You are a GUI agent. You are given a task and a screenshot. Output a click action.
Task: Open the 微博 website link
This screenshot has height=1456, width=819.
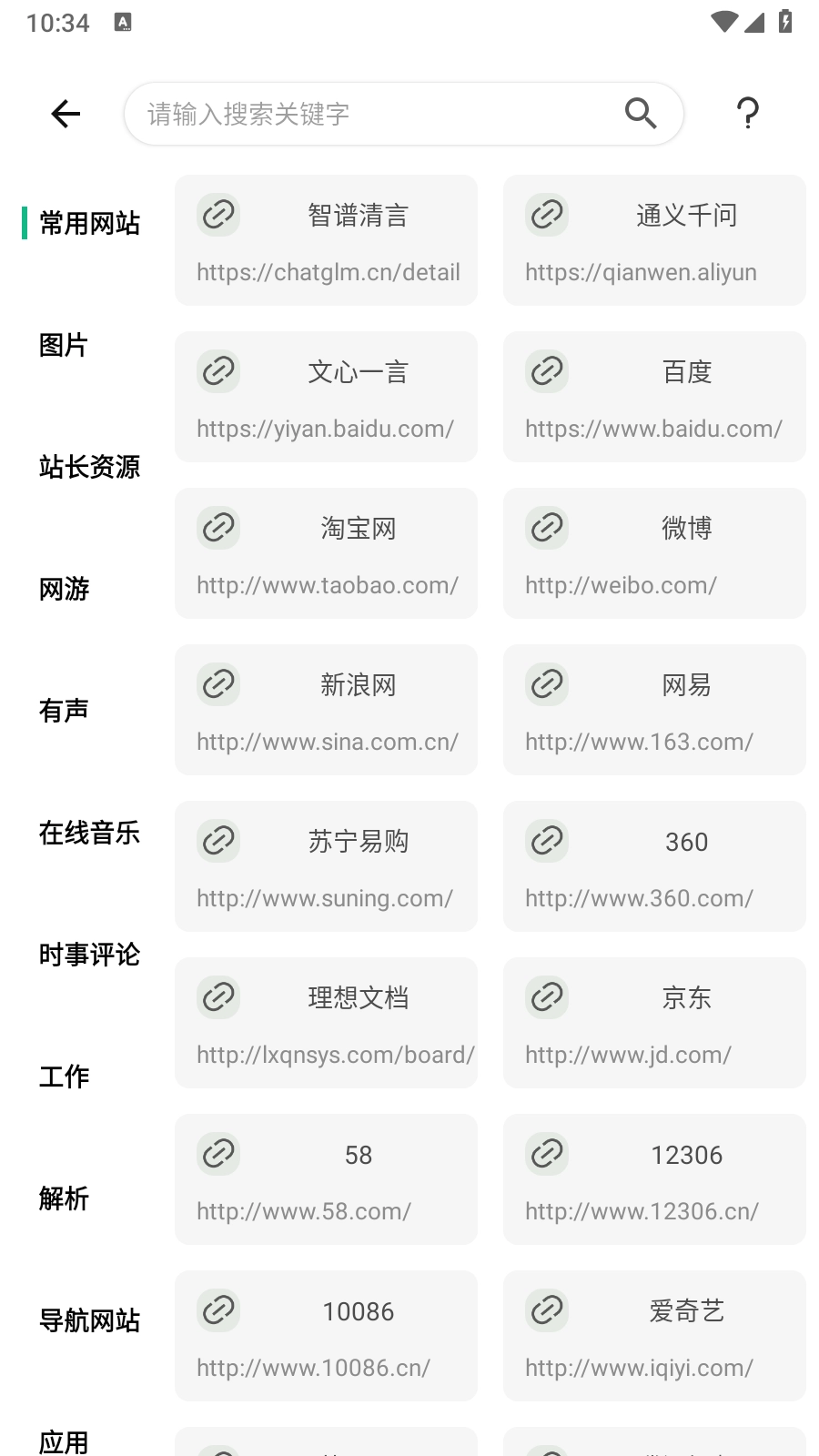[653, 552]
